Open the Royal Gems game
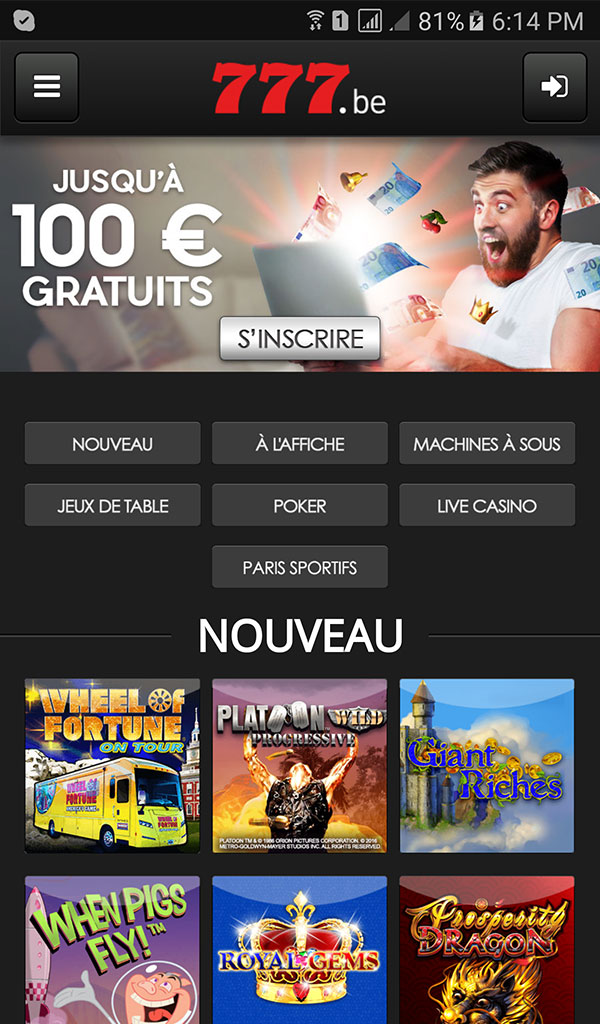This screenshot has height=1024, width=600. coord(300,950)
